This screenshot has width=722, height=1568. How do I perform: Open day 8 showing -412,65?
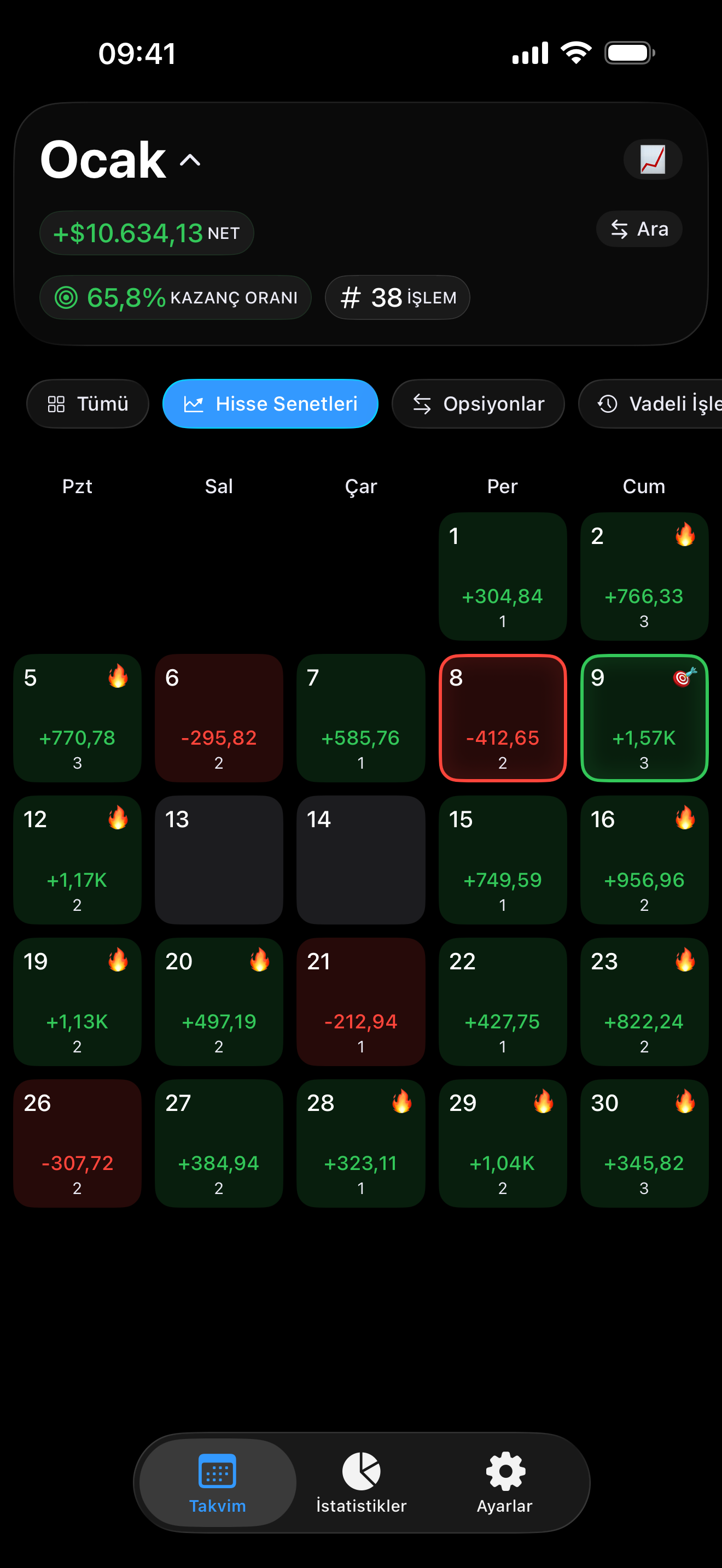click(502, 718)
